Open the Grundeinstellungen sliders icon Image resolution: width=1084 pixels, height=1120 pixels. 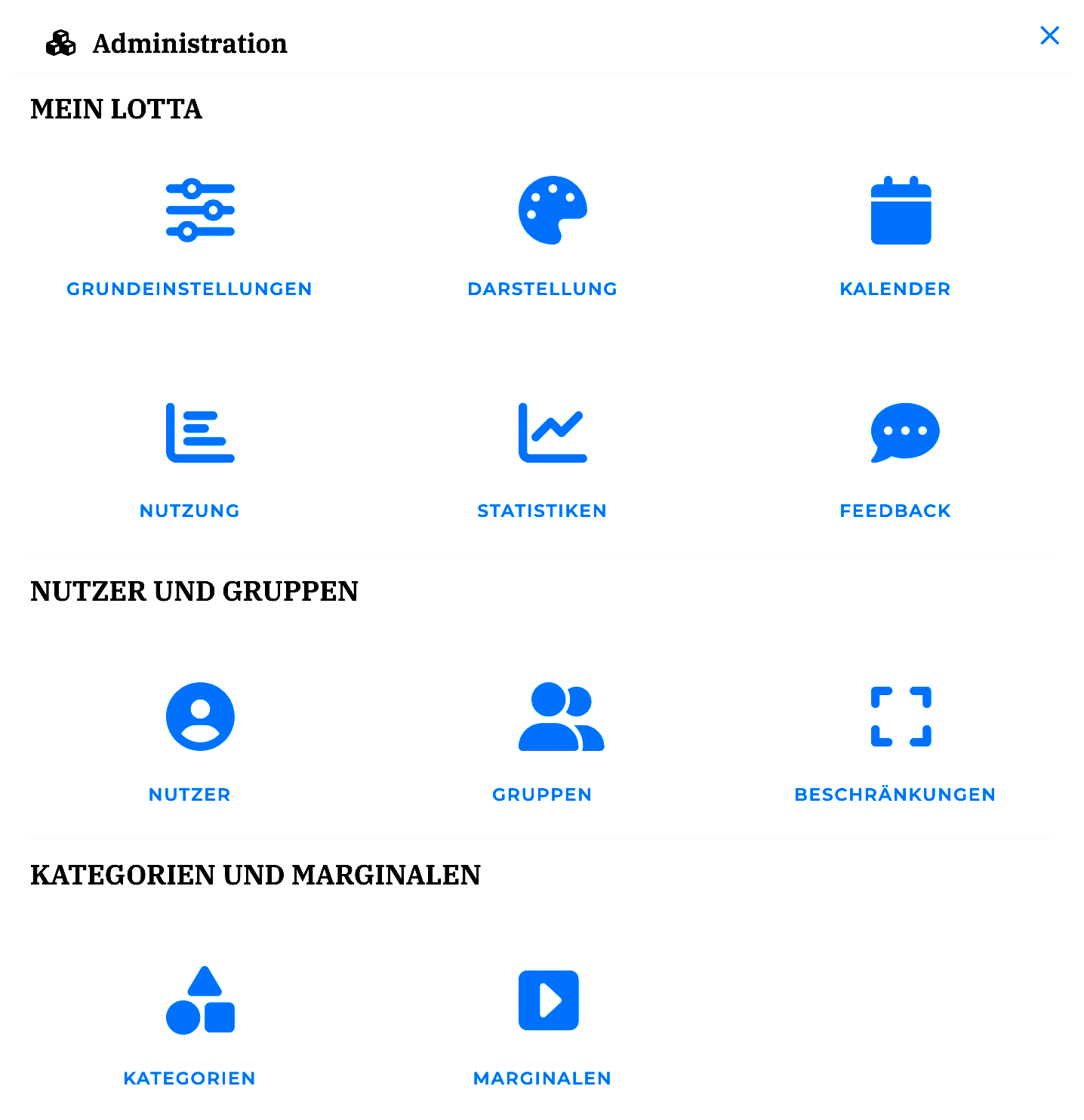click(200, 209)
